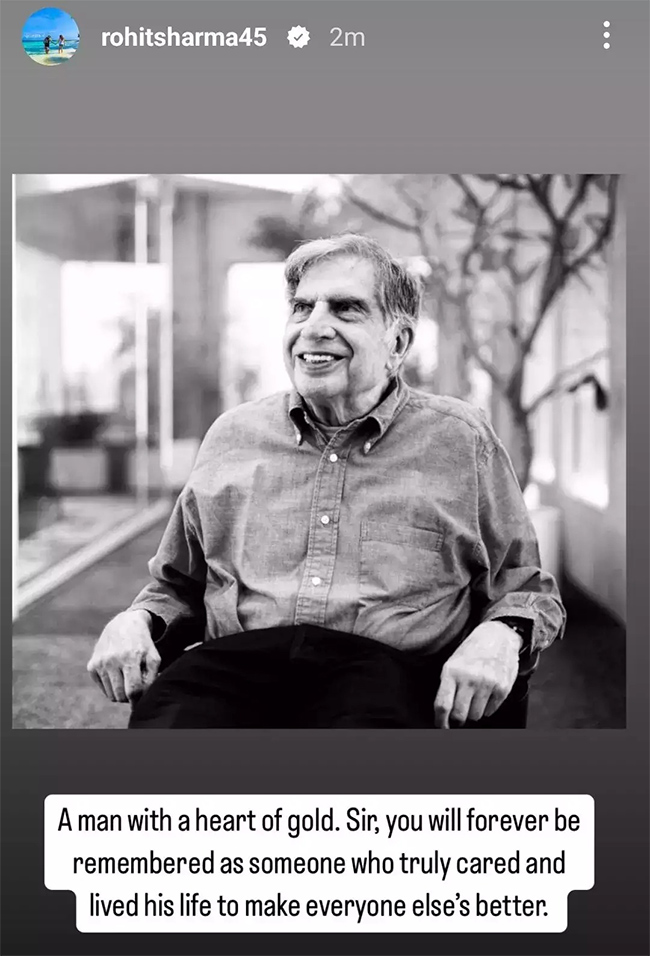Viewport: 650px width, 956px height.
Task: Open the story overflow menu
Action: tap(606, 37)
